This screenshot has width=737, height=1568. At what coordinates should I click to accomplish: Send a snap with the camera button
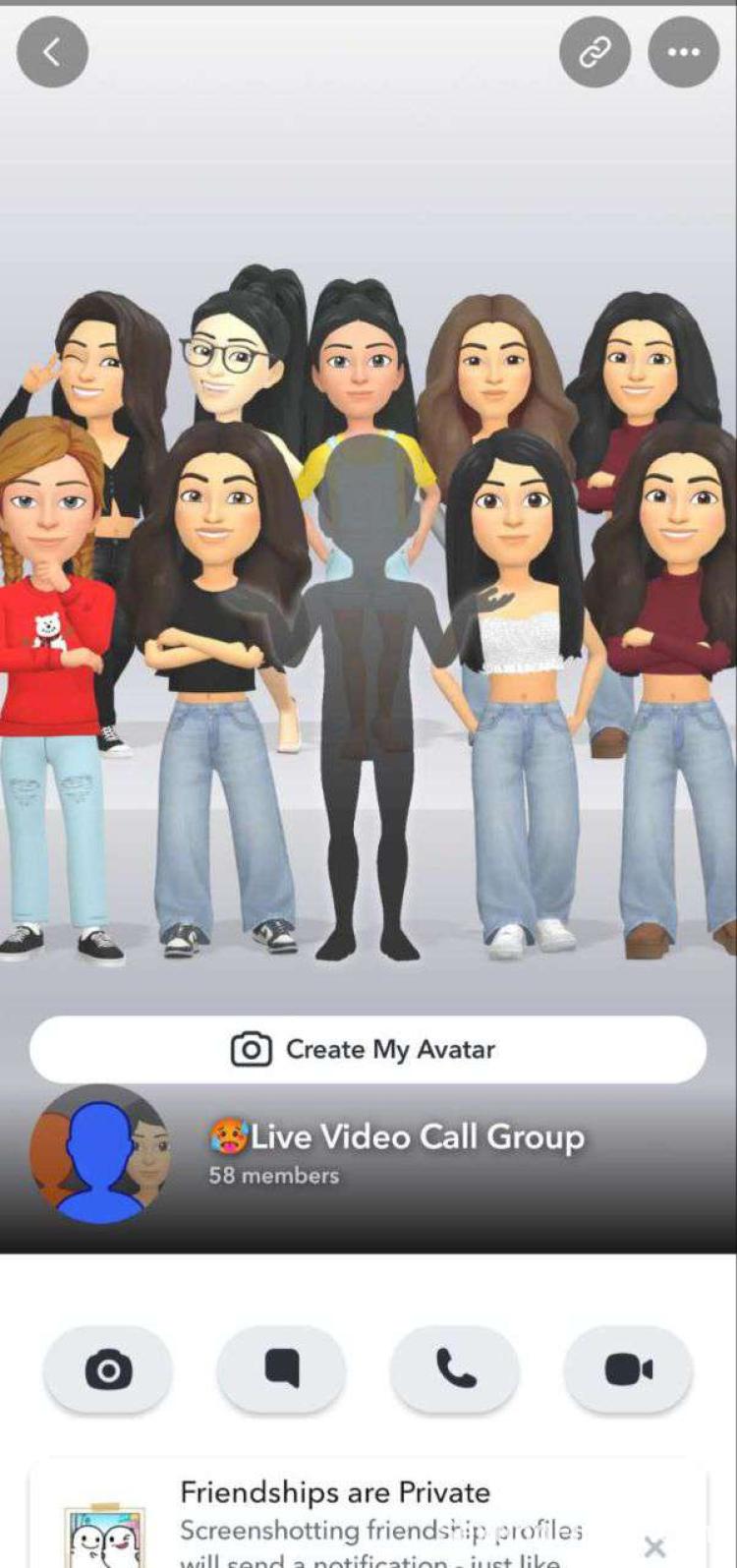(108, 1369)
